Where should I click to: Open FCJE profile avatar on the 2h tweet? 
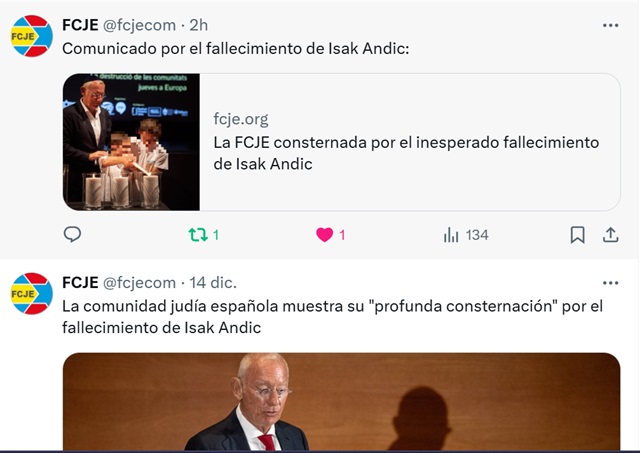point(31,37)
